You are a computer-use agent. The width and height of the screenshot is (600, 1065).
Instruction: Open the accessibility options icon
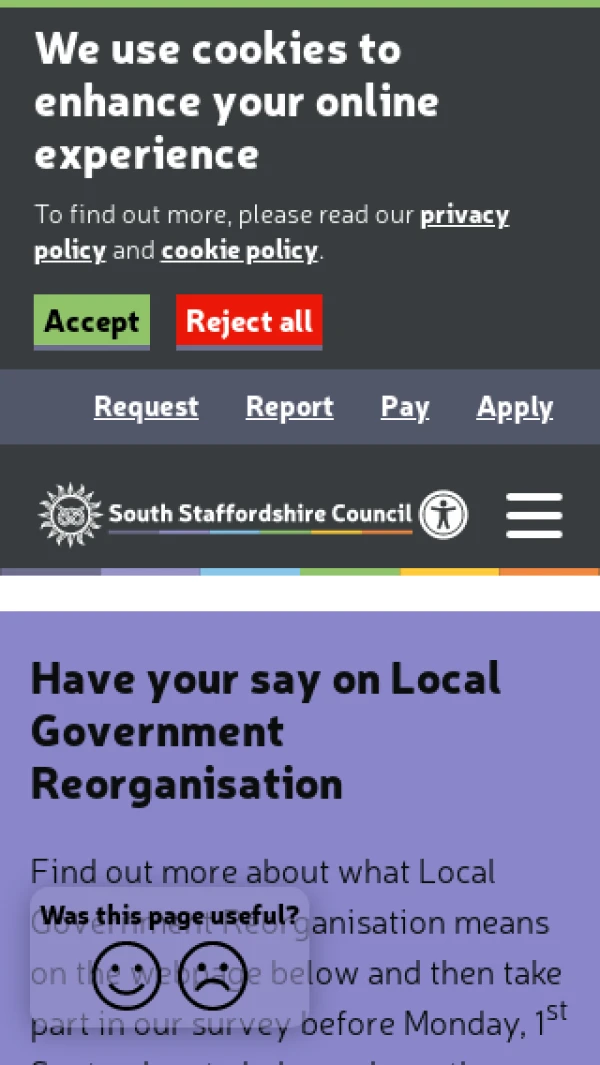point(443,515)
